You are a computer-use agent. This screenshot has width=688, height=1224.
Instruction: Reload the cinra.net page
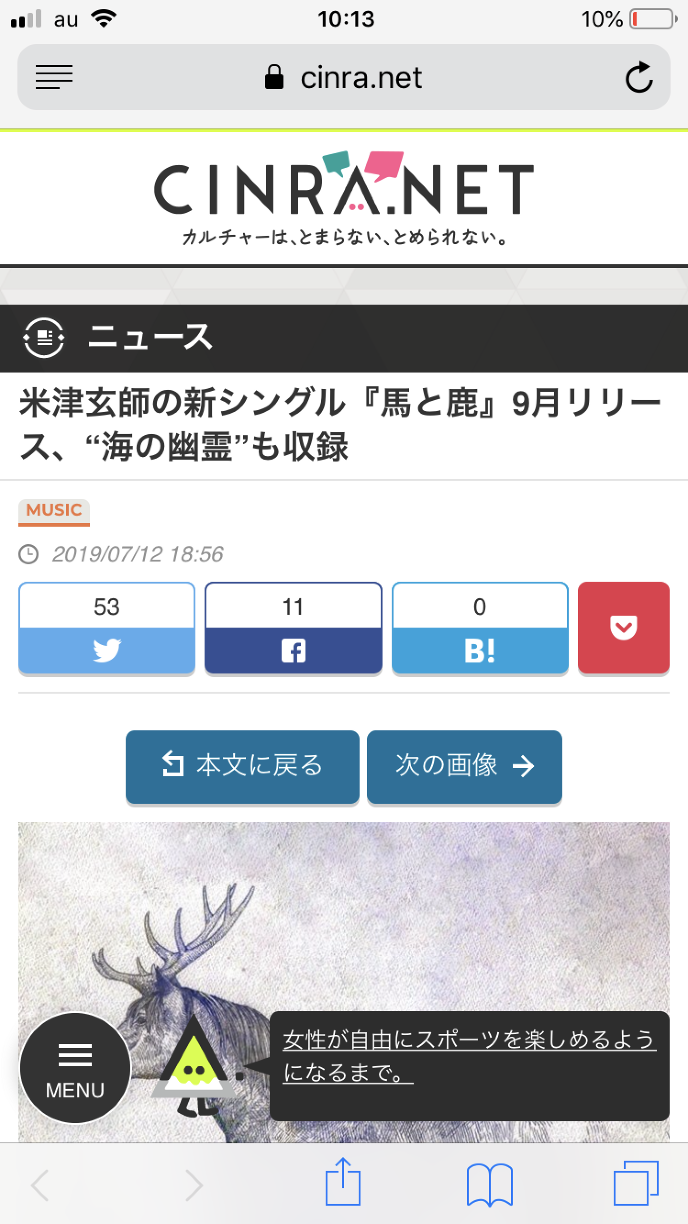638,77
